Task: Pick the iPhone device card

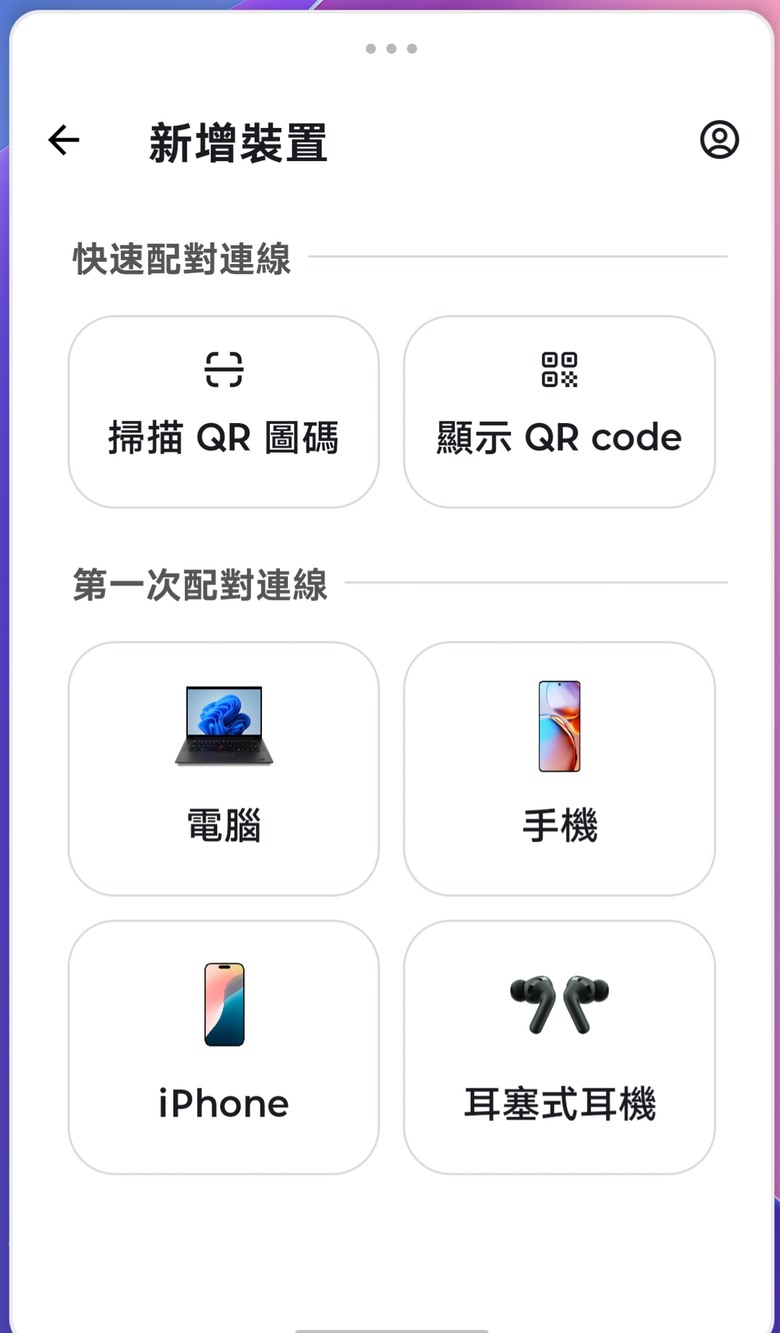Action: click(x=224, y=1047)
